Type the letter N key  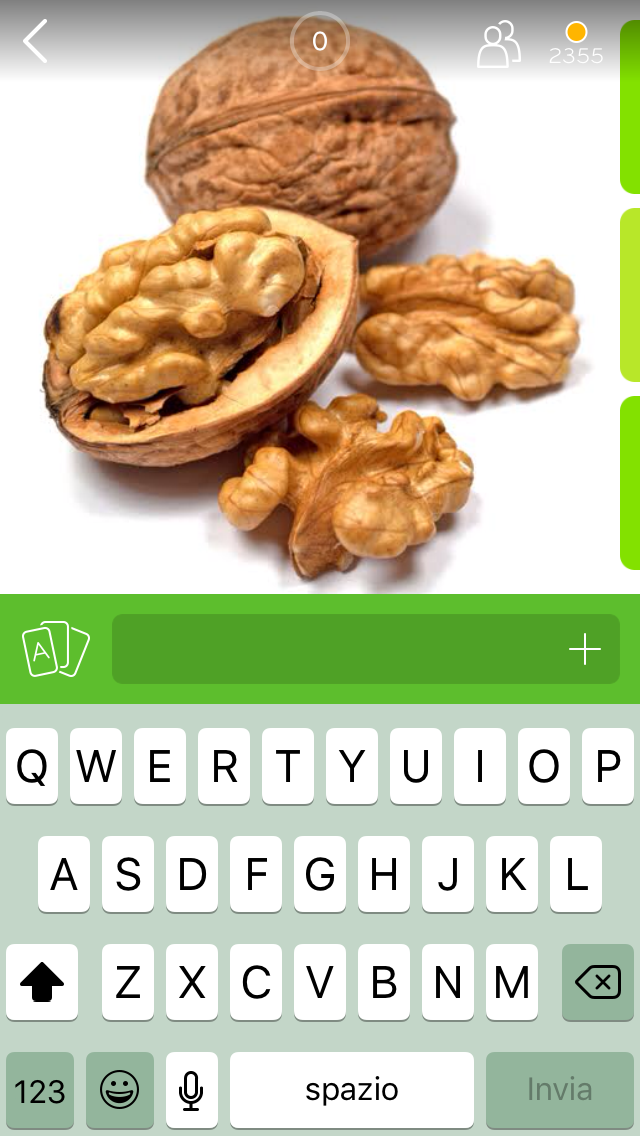448,983
